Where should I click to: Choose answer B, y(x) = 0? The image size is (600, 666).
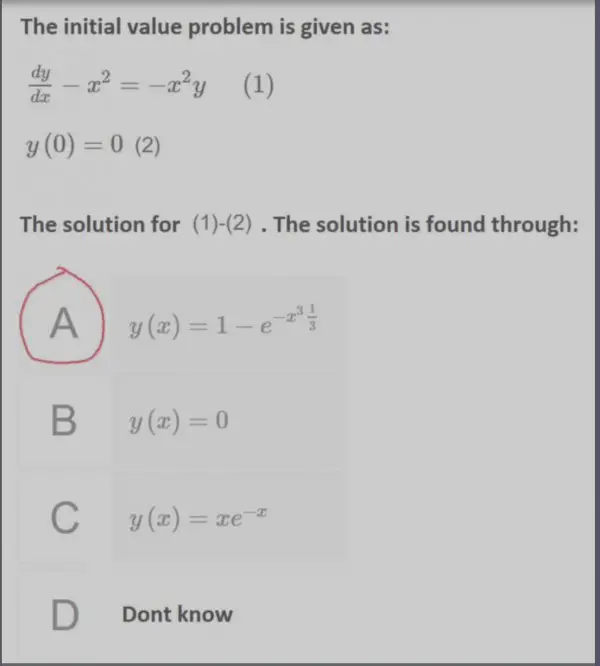pyautogui.click(x=62, y=420)
